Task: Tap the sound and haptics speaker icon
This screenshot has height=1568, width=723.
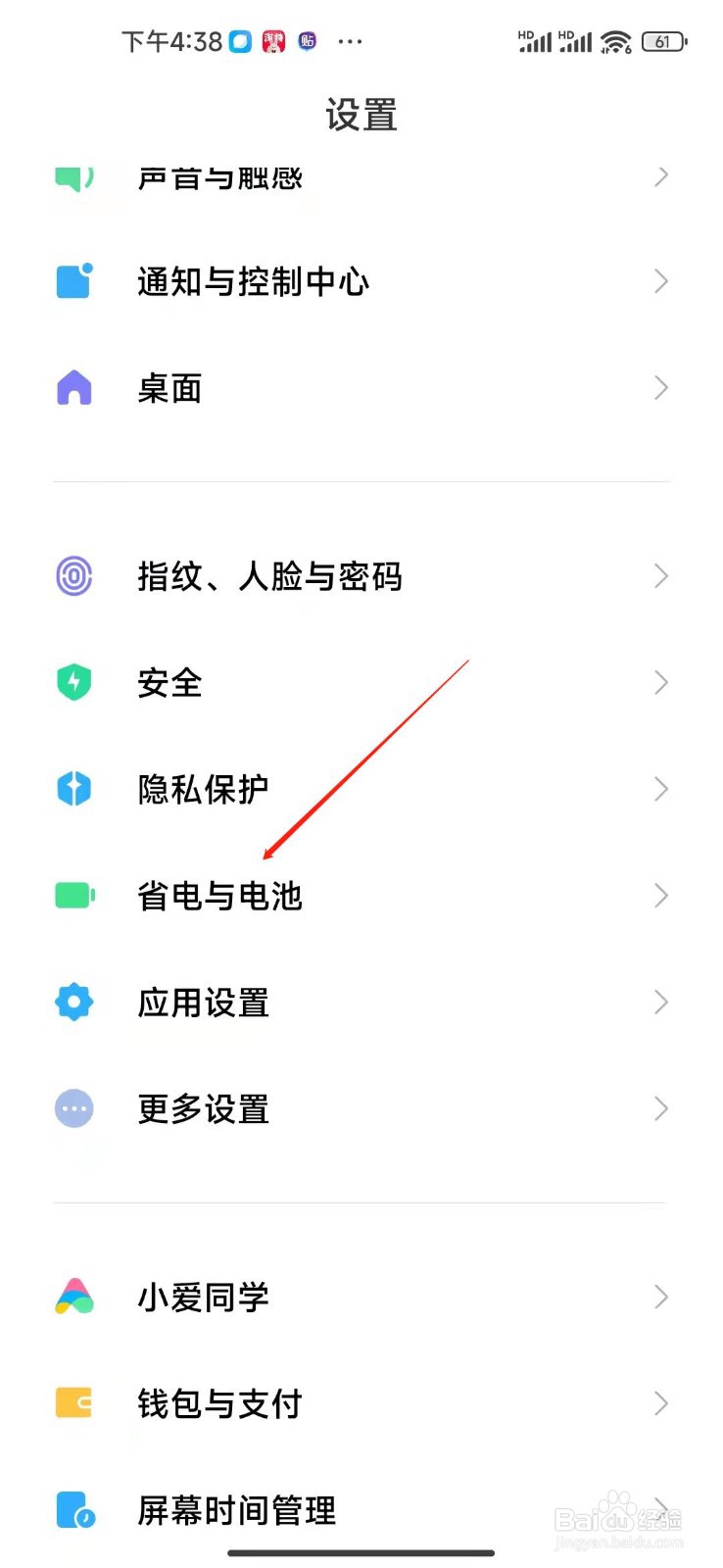Action: (73, 177)
